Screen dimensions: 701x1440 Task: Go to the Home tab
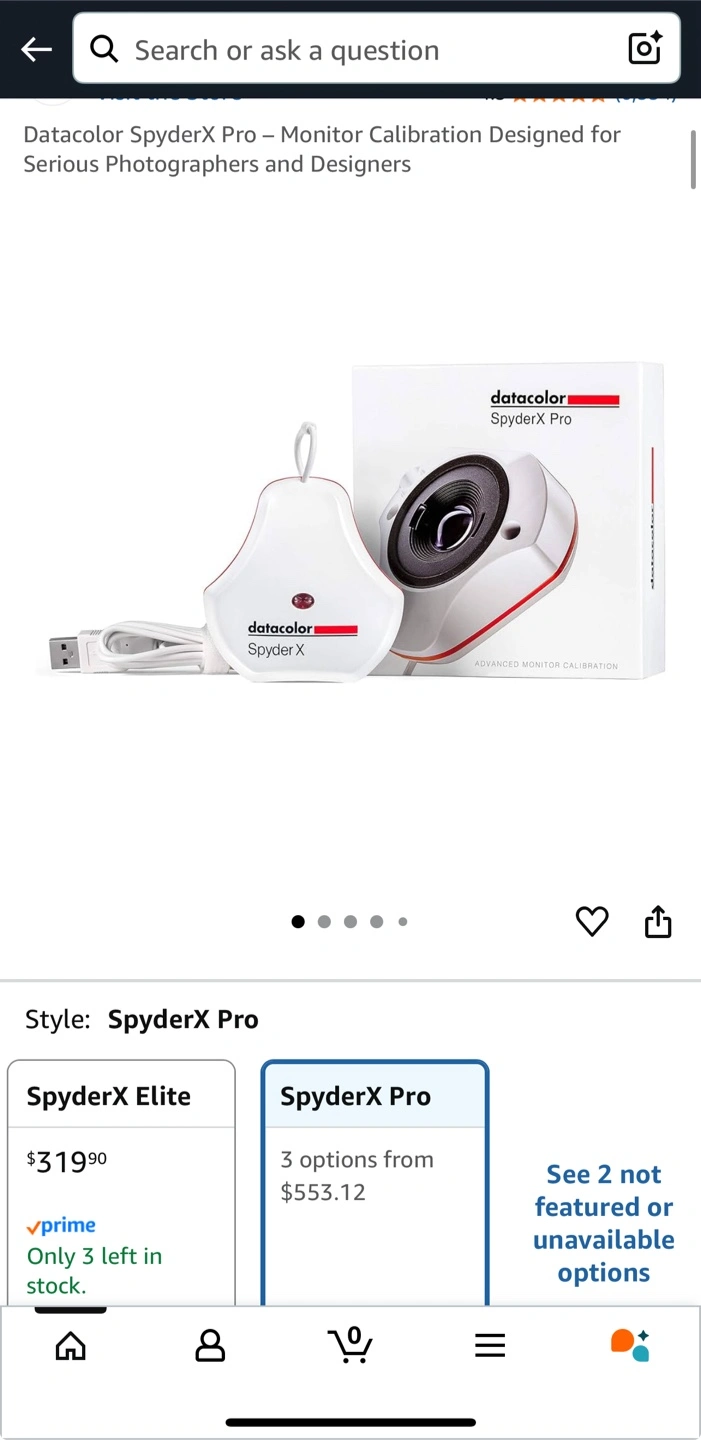click(x=70, y=1346)
